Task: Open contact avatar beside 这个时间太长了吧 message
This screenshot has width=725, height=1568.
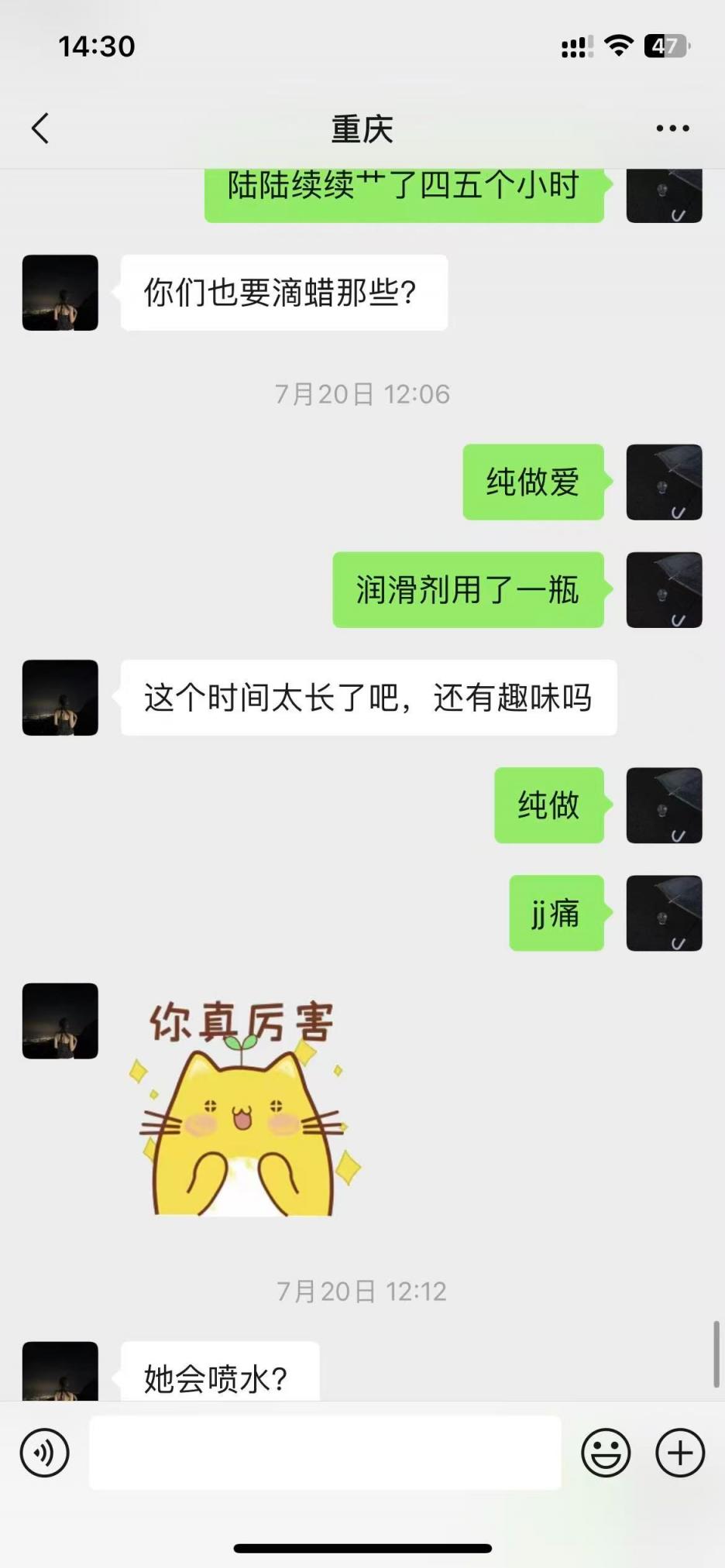Action: (x=60, y=698)
